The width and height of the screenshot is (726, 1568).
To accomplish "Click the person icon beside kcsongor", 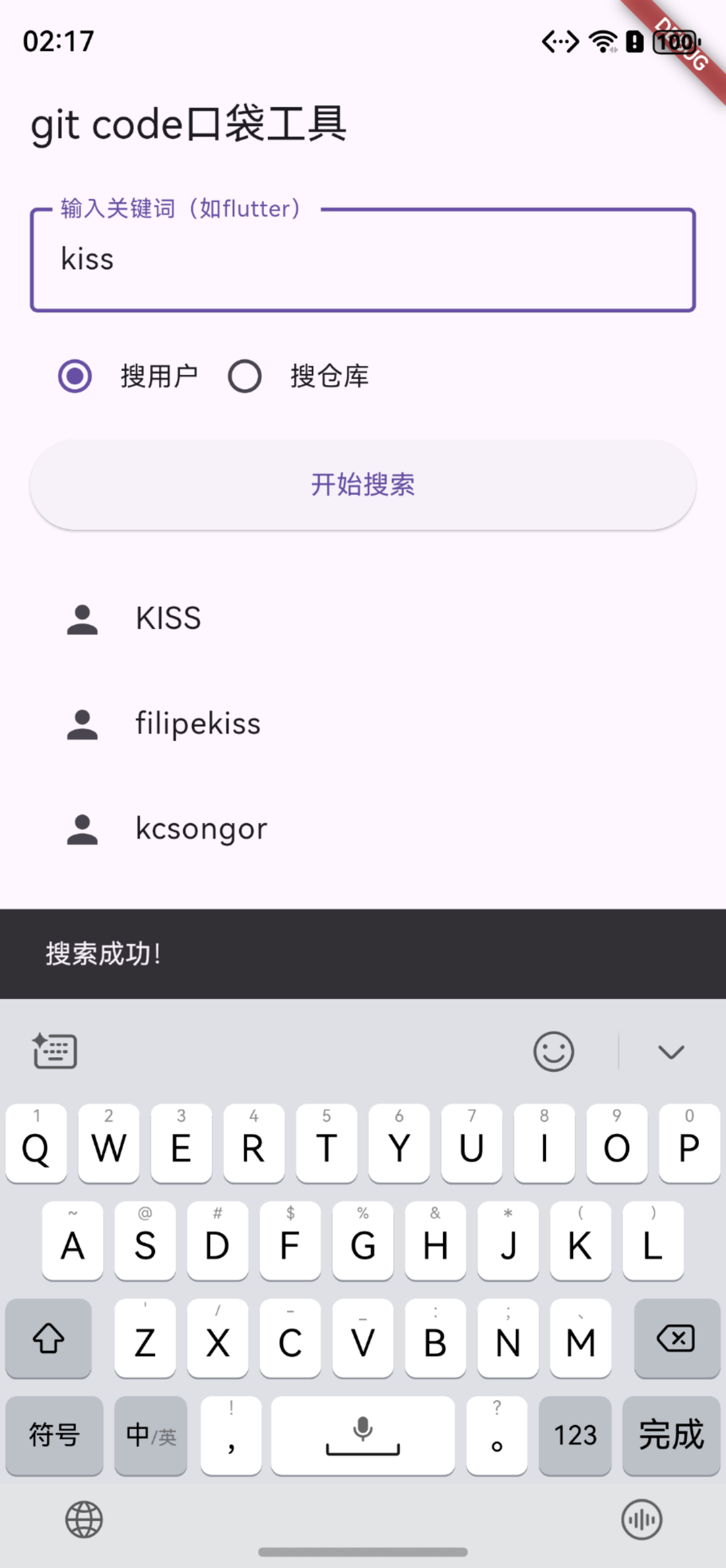I will tap(82, 828).
